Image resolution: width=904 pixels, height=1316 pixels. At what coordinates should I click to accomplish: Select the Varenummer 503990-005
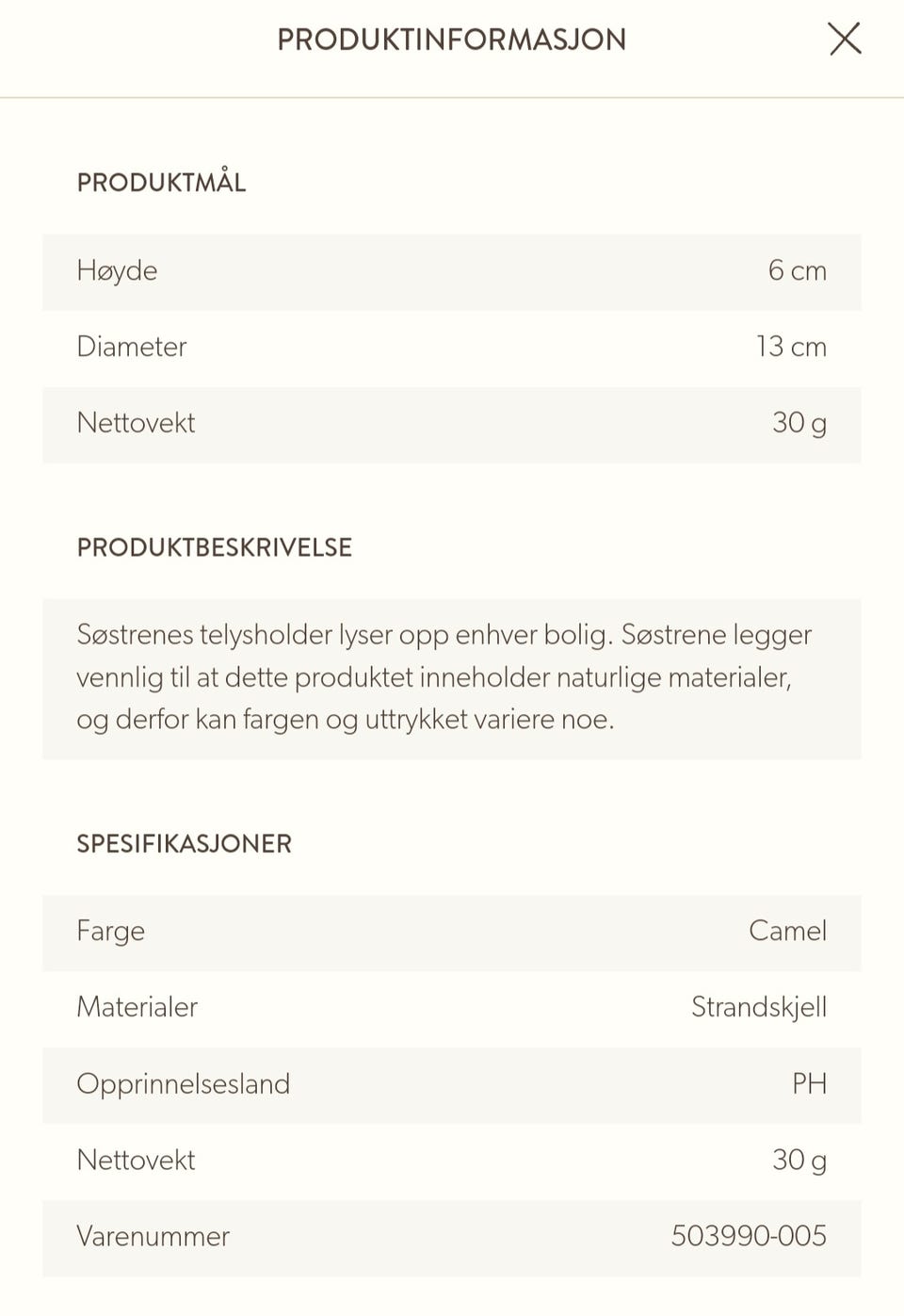(749, 1237)
